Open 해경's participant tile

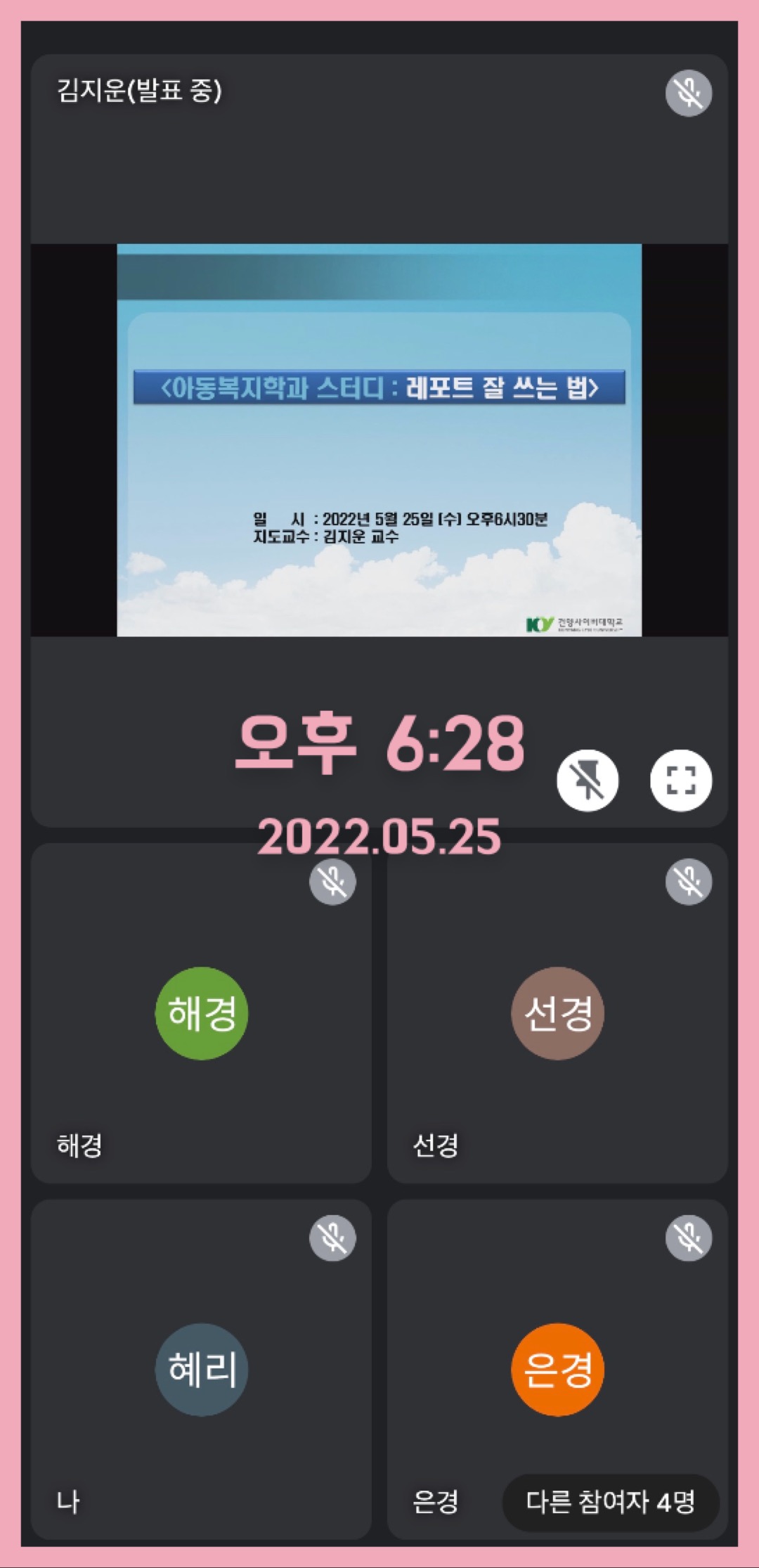click(x=202, y=1013)
